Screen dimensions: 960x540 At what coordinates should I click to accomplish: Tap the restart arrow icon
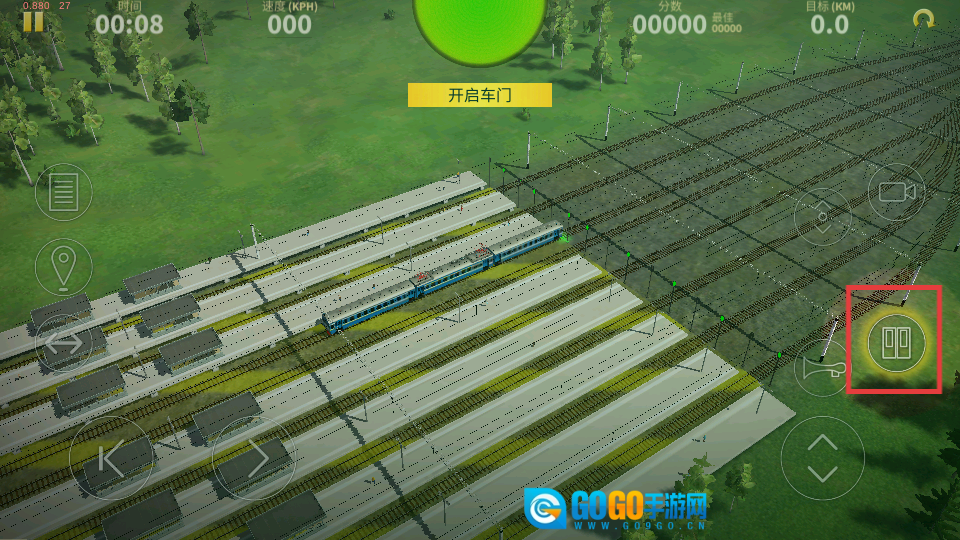coord(924,18)
